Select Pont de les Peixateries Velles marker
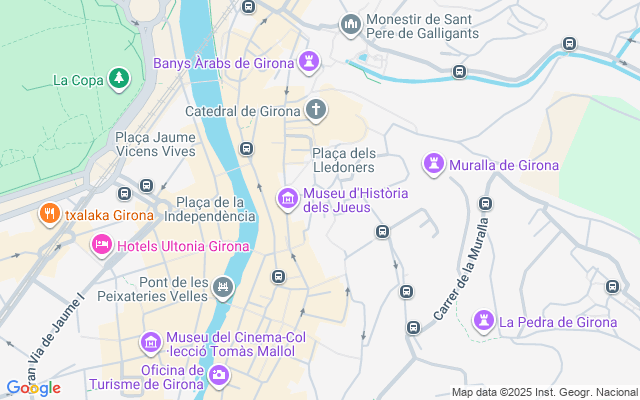This screenshot has height=400, width=640. tap(224, 288)
